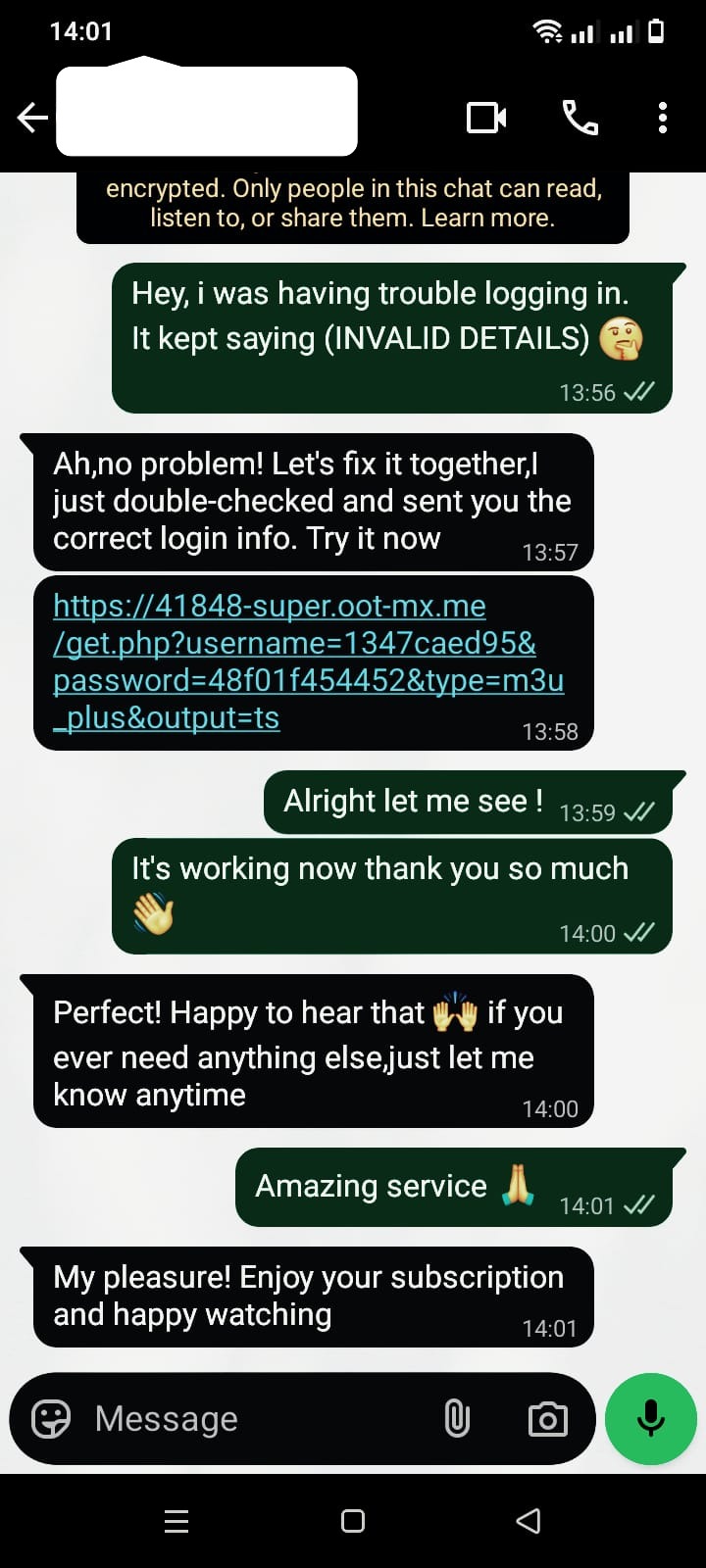Tap the system home button
The height and width of the screenshot is (1568, 706).
coord(353,1521)
